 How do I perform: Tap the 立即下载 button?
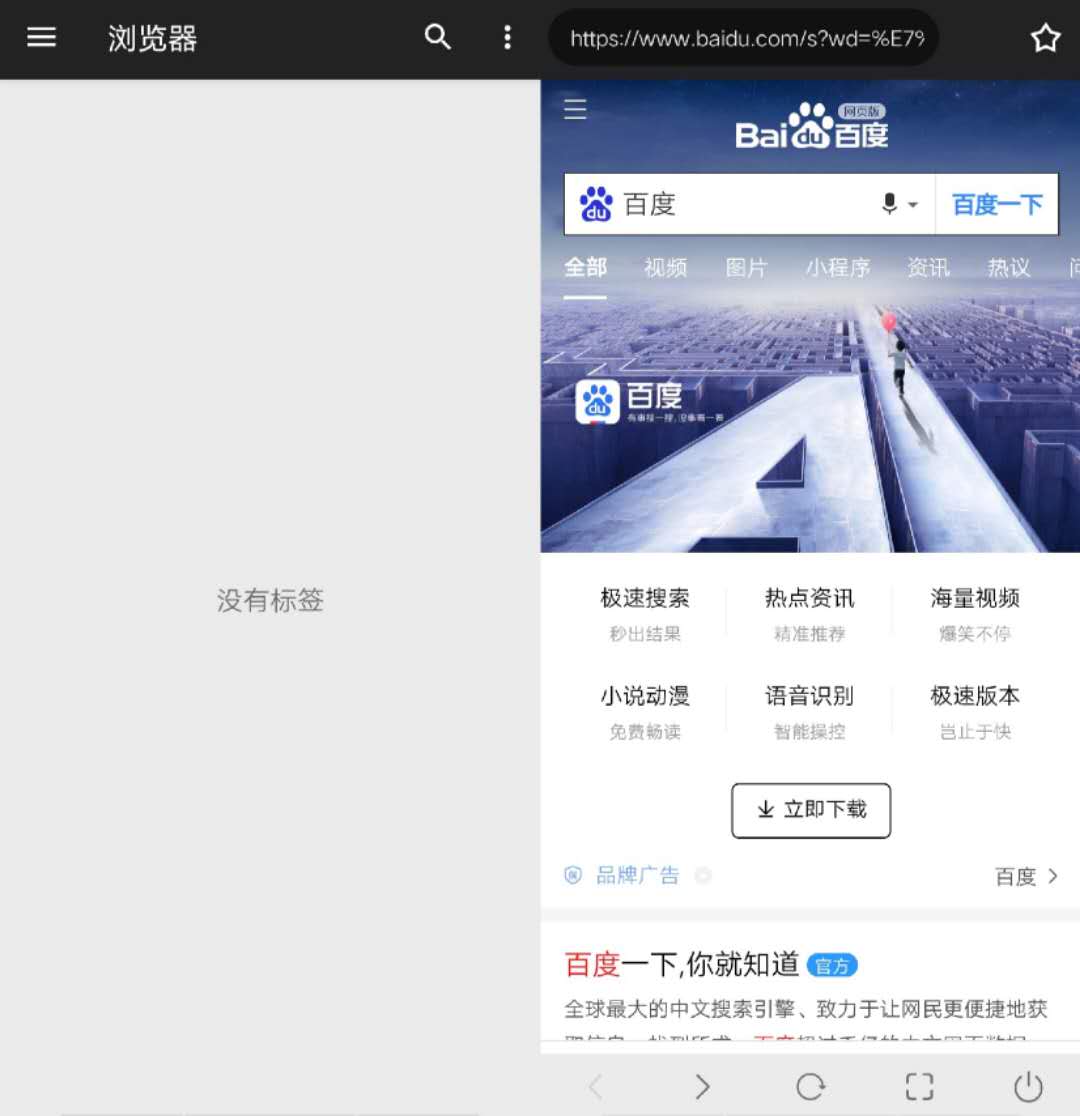[x=811, y=810]
